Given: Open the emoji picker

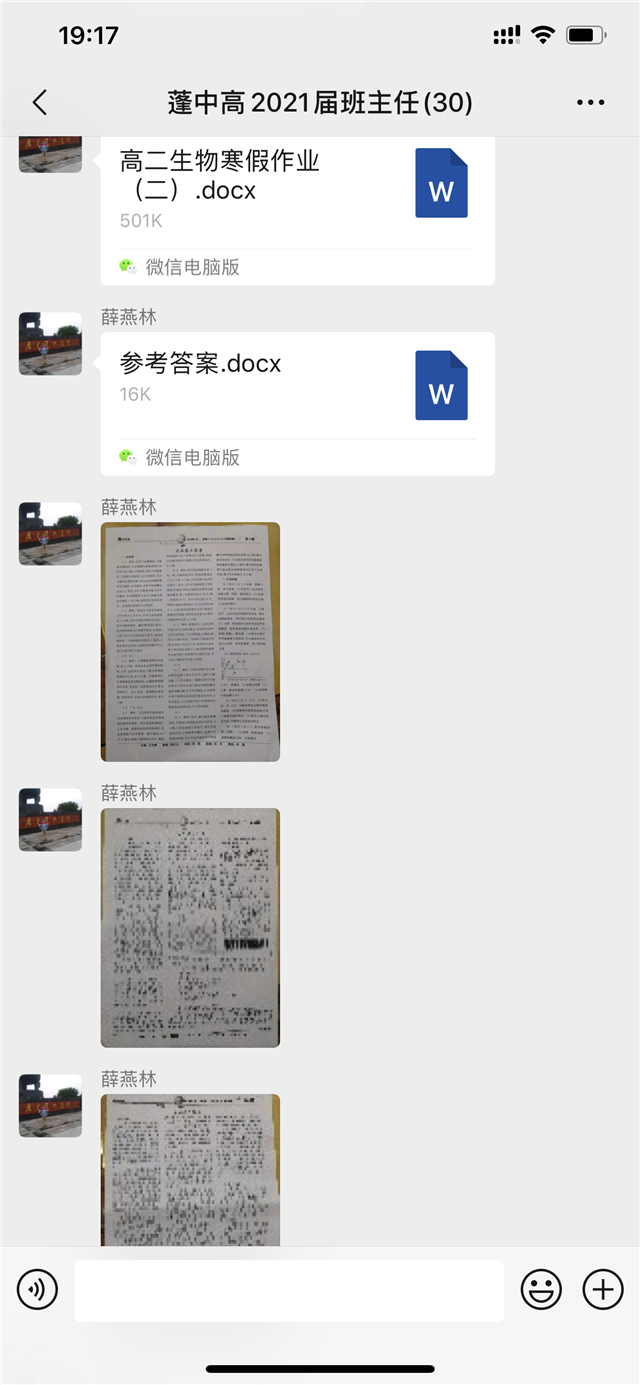Looking at the screenshot, I should [x=541, y=1290].
